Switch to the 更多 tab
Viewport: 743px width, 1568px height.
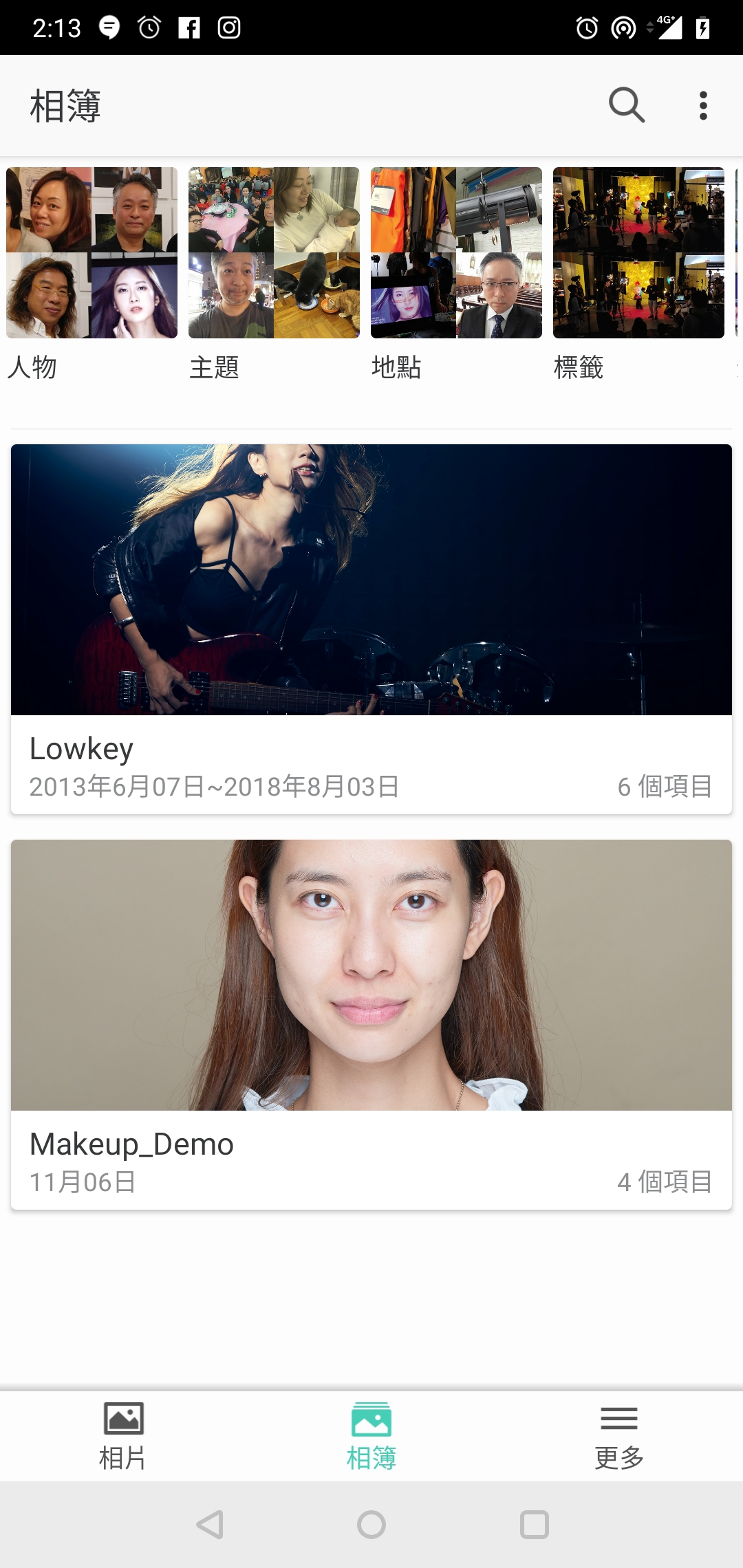[619, 1436]
